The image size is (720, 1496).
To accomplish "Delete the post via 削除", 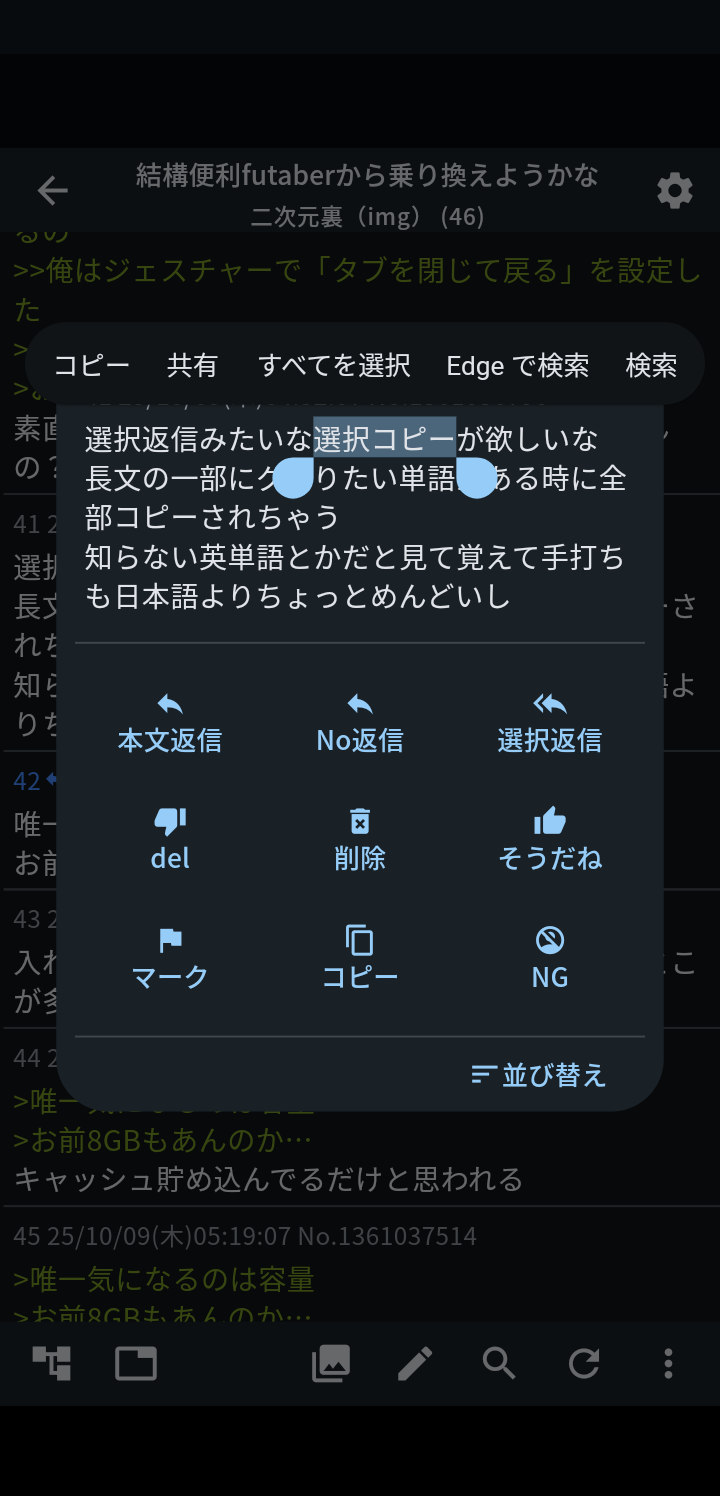I will tap(360, 840).
